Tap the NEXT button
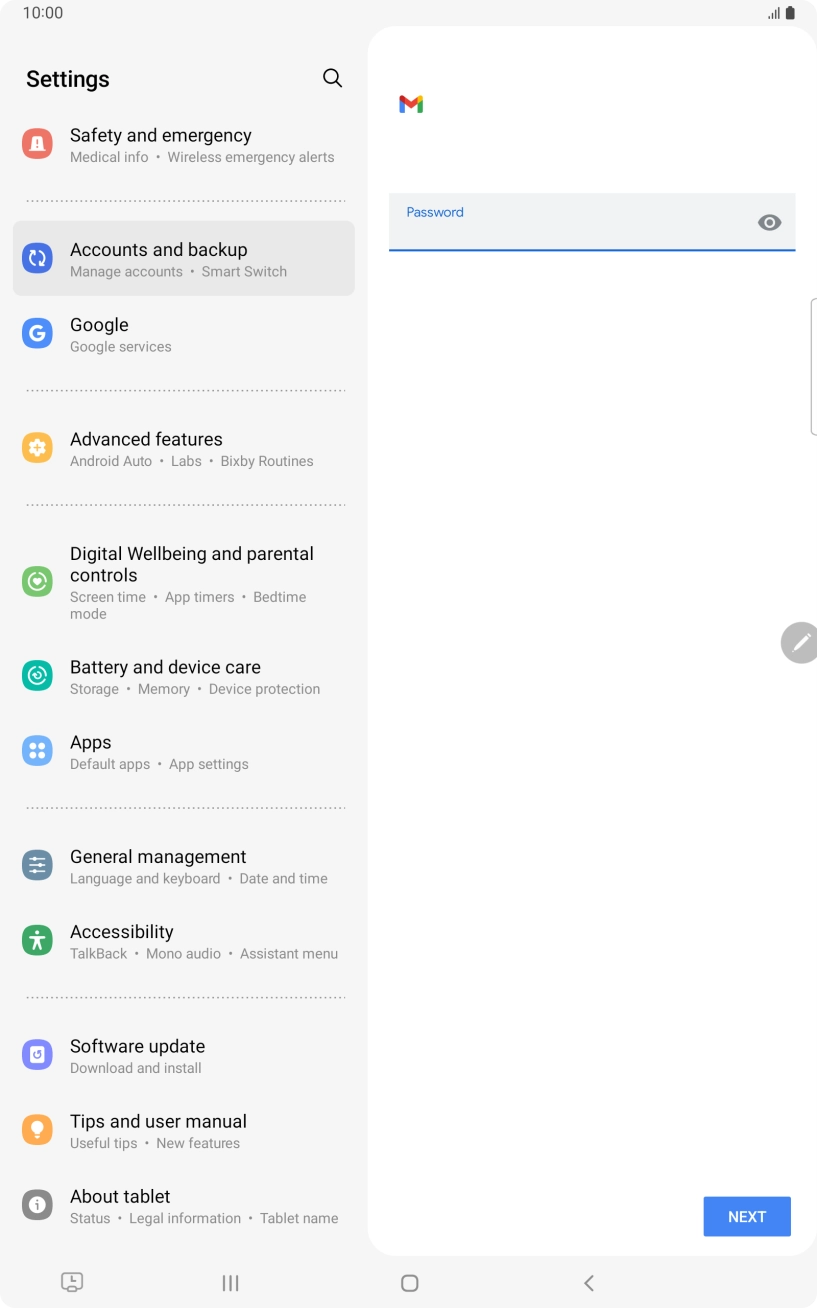The height and width of the screenshot is (1308, 817). pyautogui.click(x=747, y=1216)
